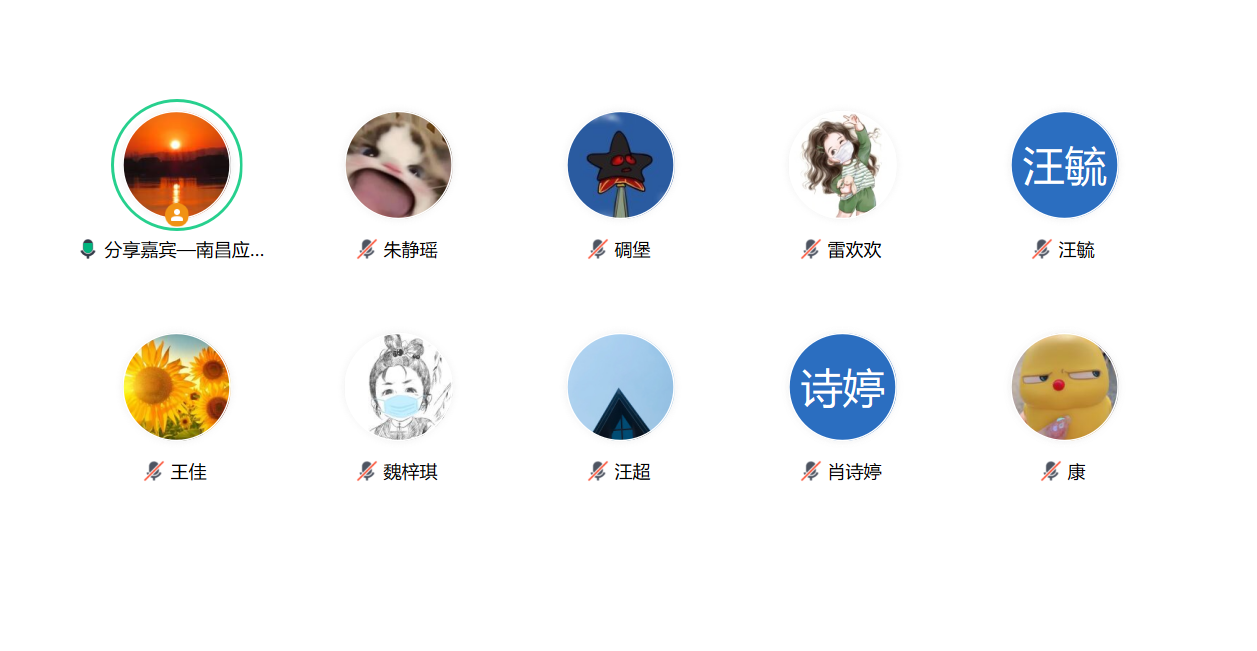Tap 王佳's sunflower avatar
This screenshot has width=1257, height=651.
(177, 387)
